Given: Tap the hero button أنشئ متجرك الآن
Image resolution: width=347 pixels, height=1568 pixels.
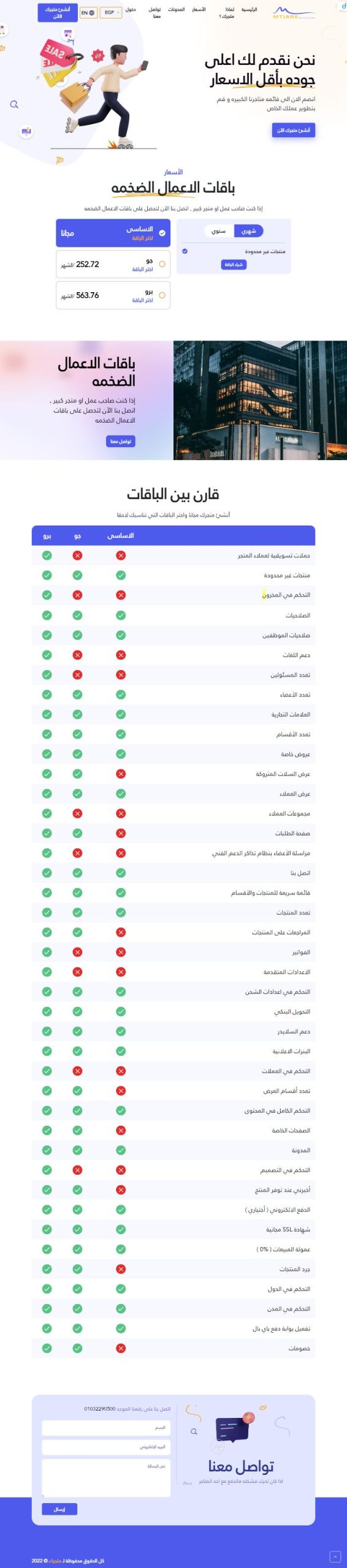Looking at the screenshot, I should pos(294,130).
